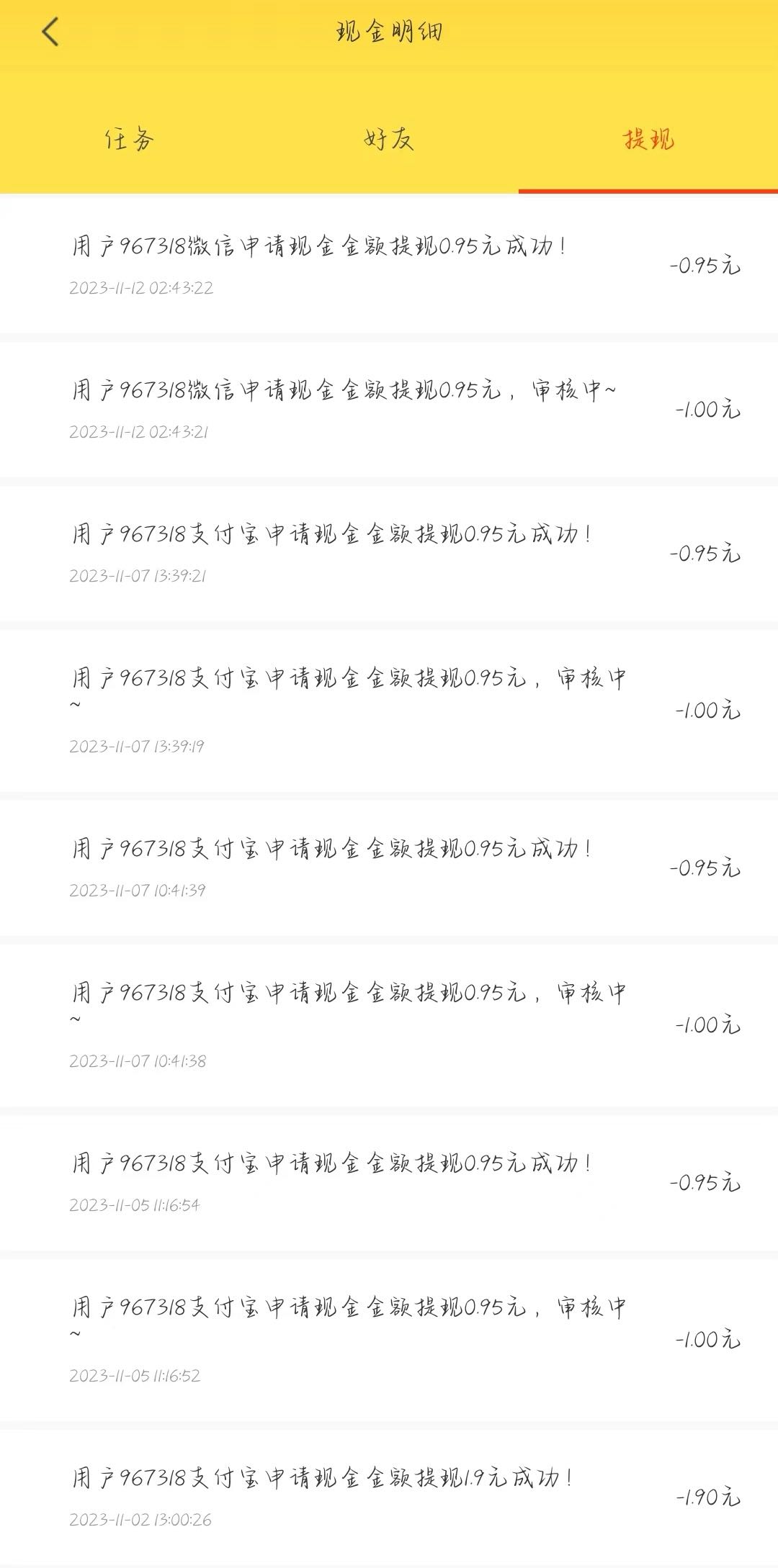Switch to the 任务 tab

tap(130, 139)
